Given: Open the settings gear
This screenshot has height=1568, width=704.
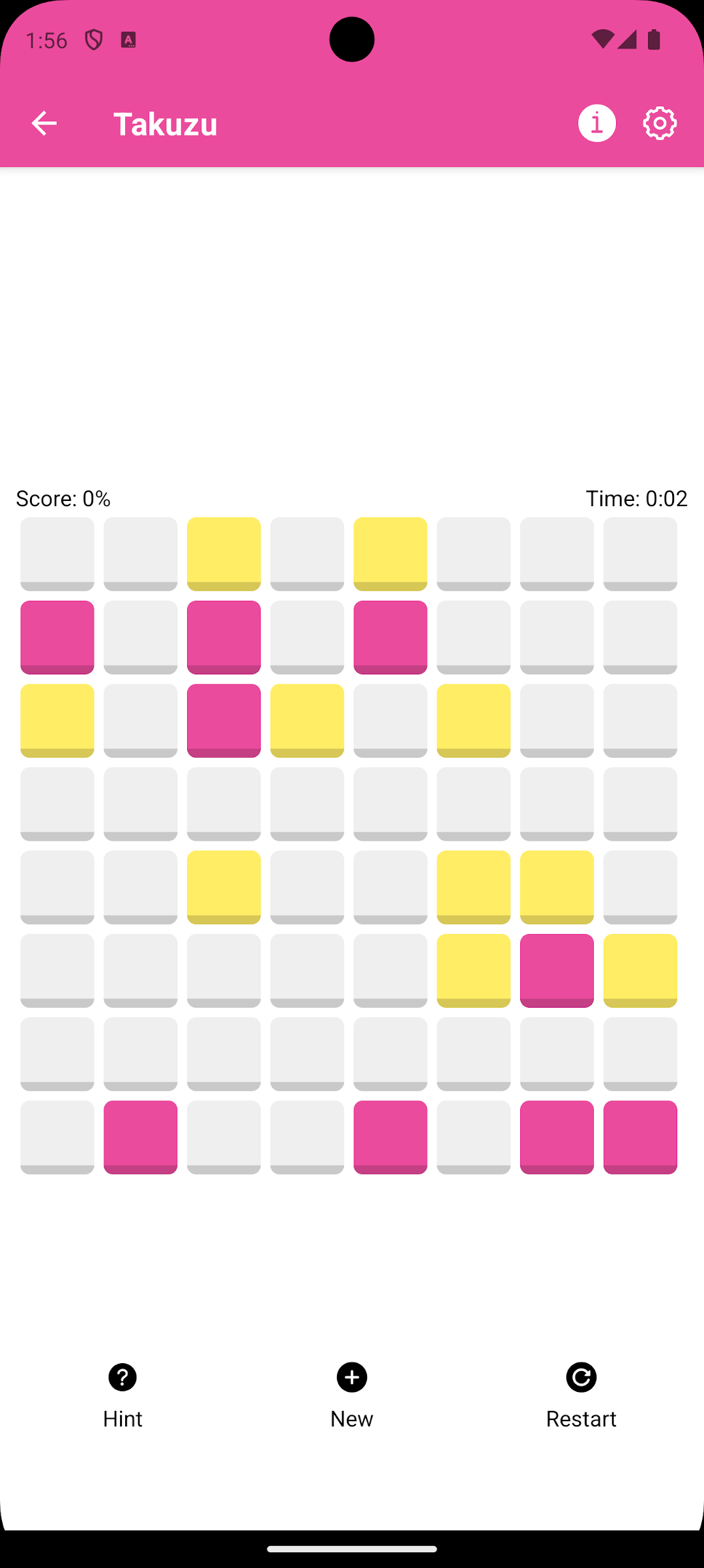Looking at the screenshot, I should click(x=660, y=123).
